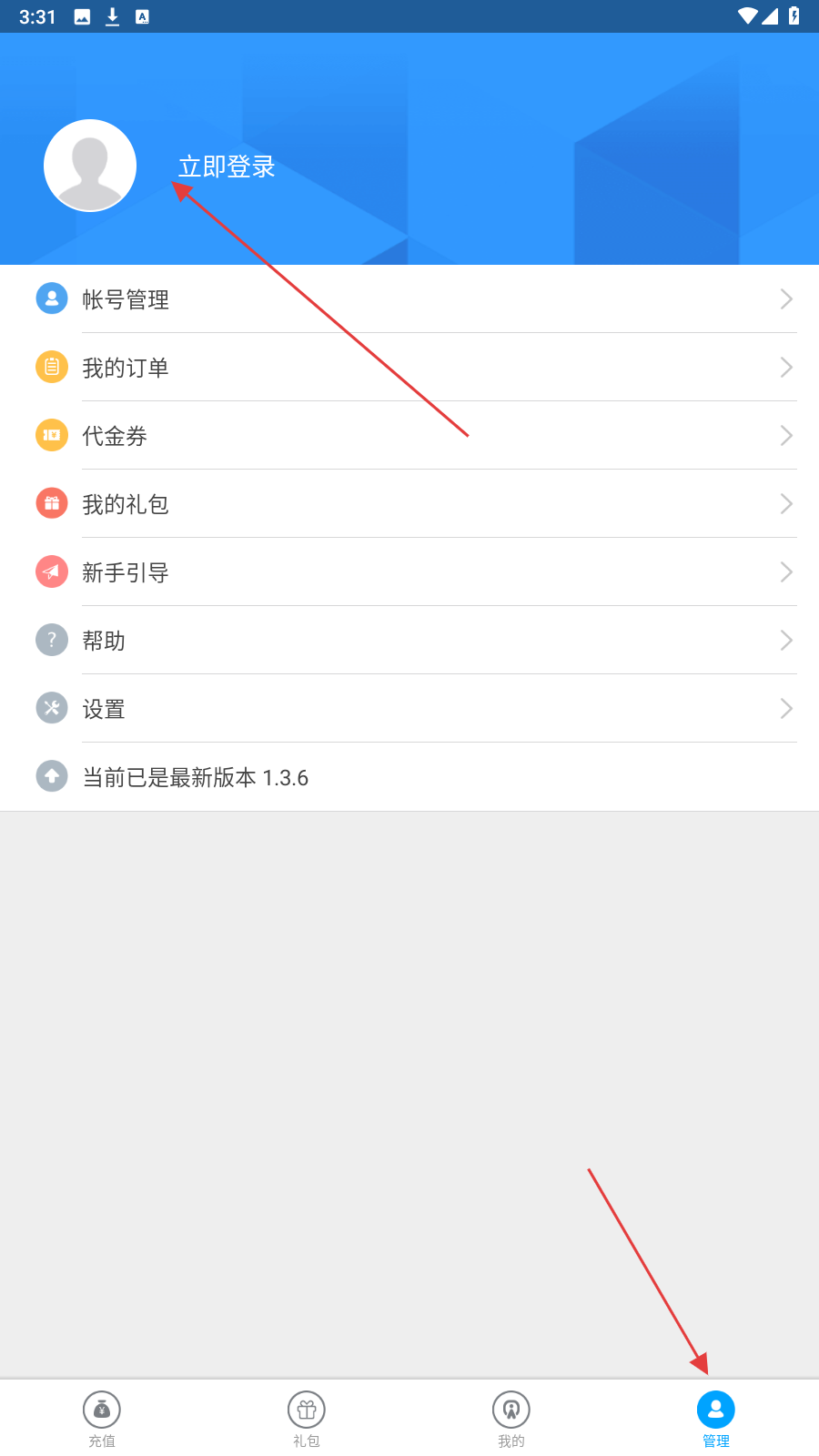Switch to the 充值 tab

click(102, 1418)
